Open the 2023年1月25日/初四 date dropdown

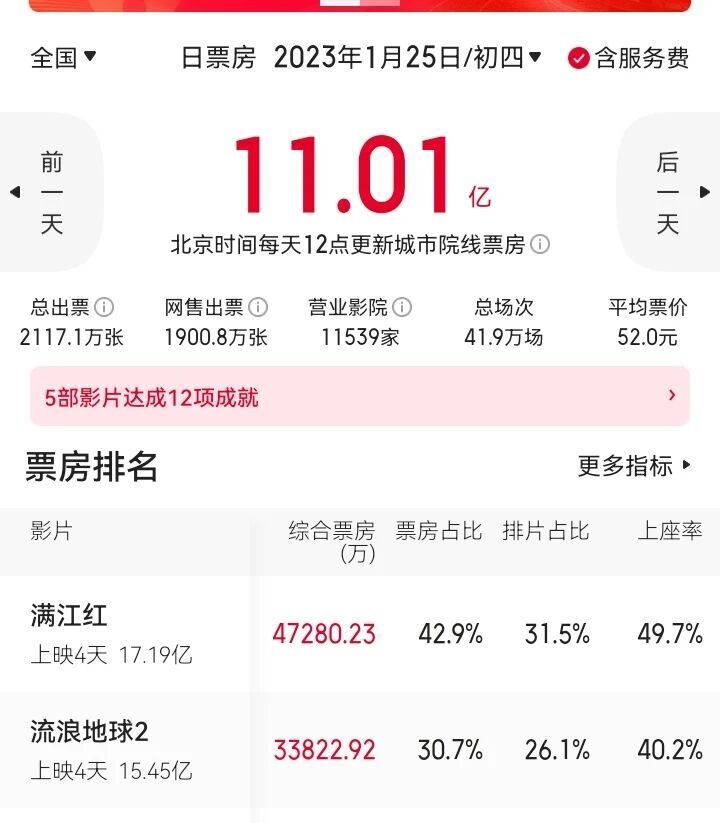(410, 59)
